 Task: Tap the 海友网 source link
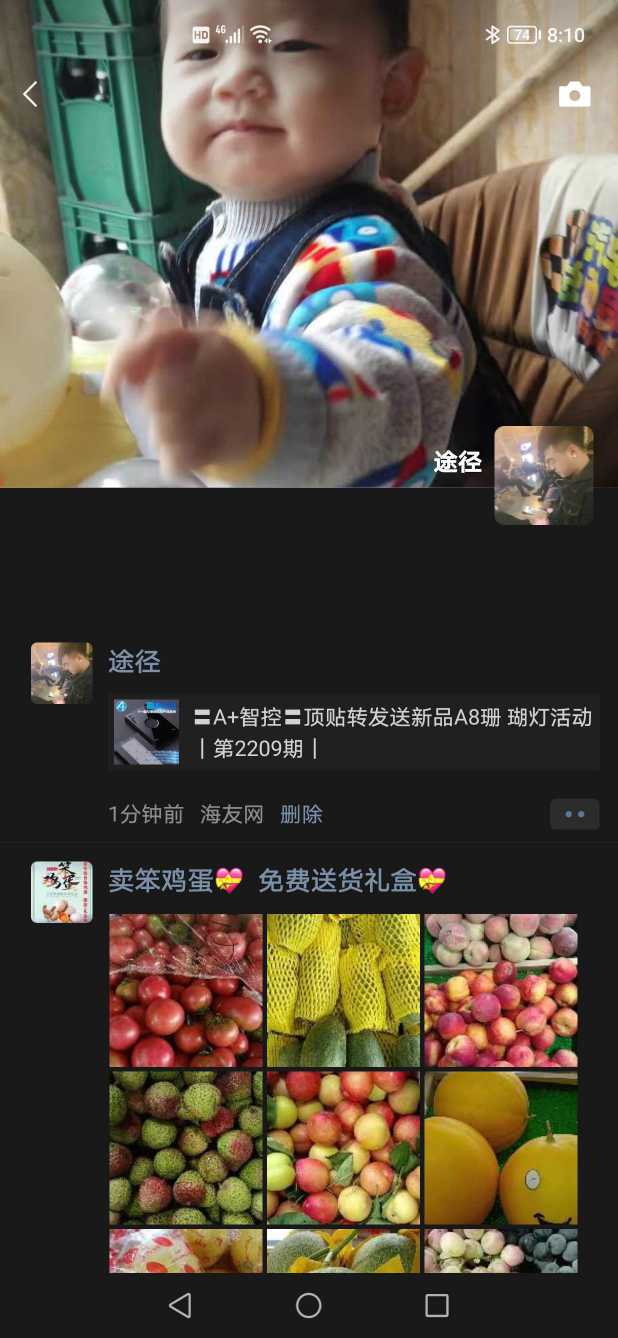(232, 814)
